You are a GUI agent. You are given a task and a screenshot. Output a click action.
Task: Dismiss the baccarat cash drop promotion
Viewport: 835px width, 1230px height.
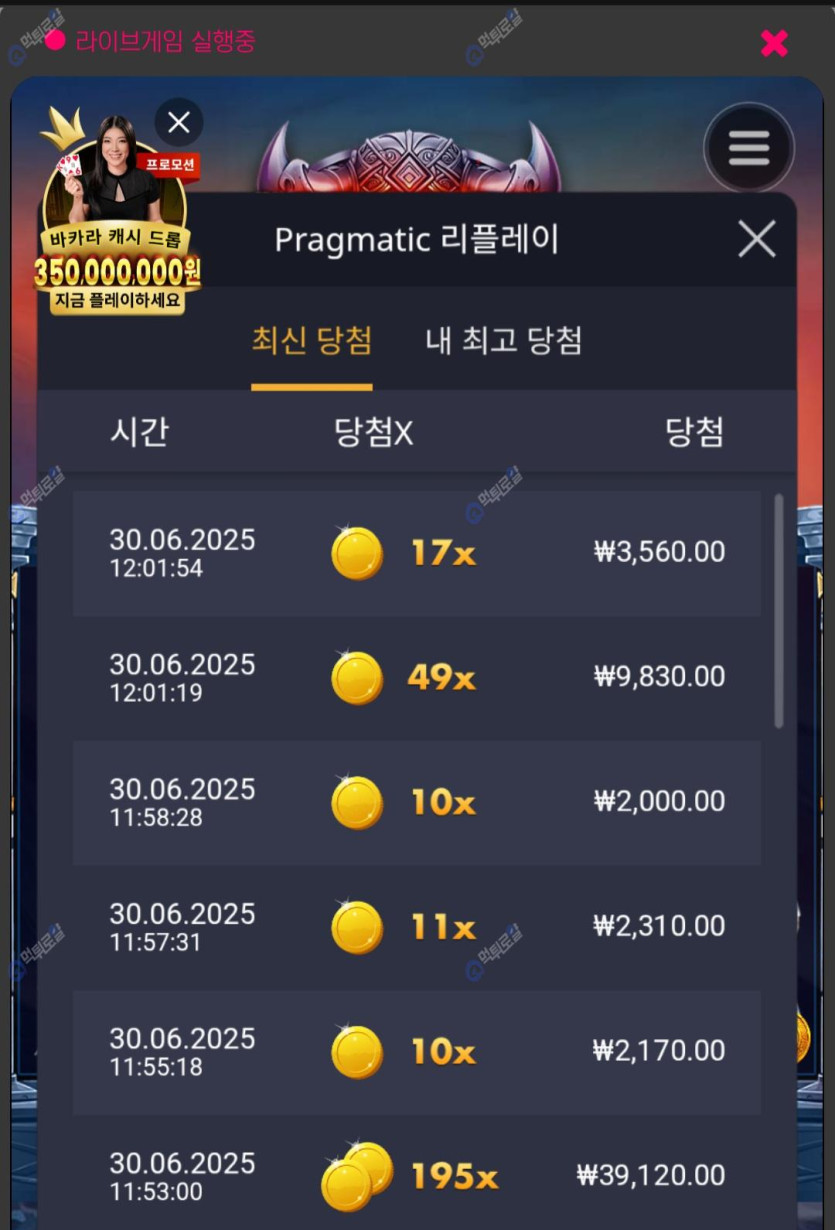pos(179,123)
